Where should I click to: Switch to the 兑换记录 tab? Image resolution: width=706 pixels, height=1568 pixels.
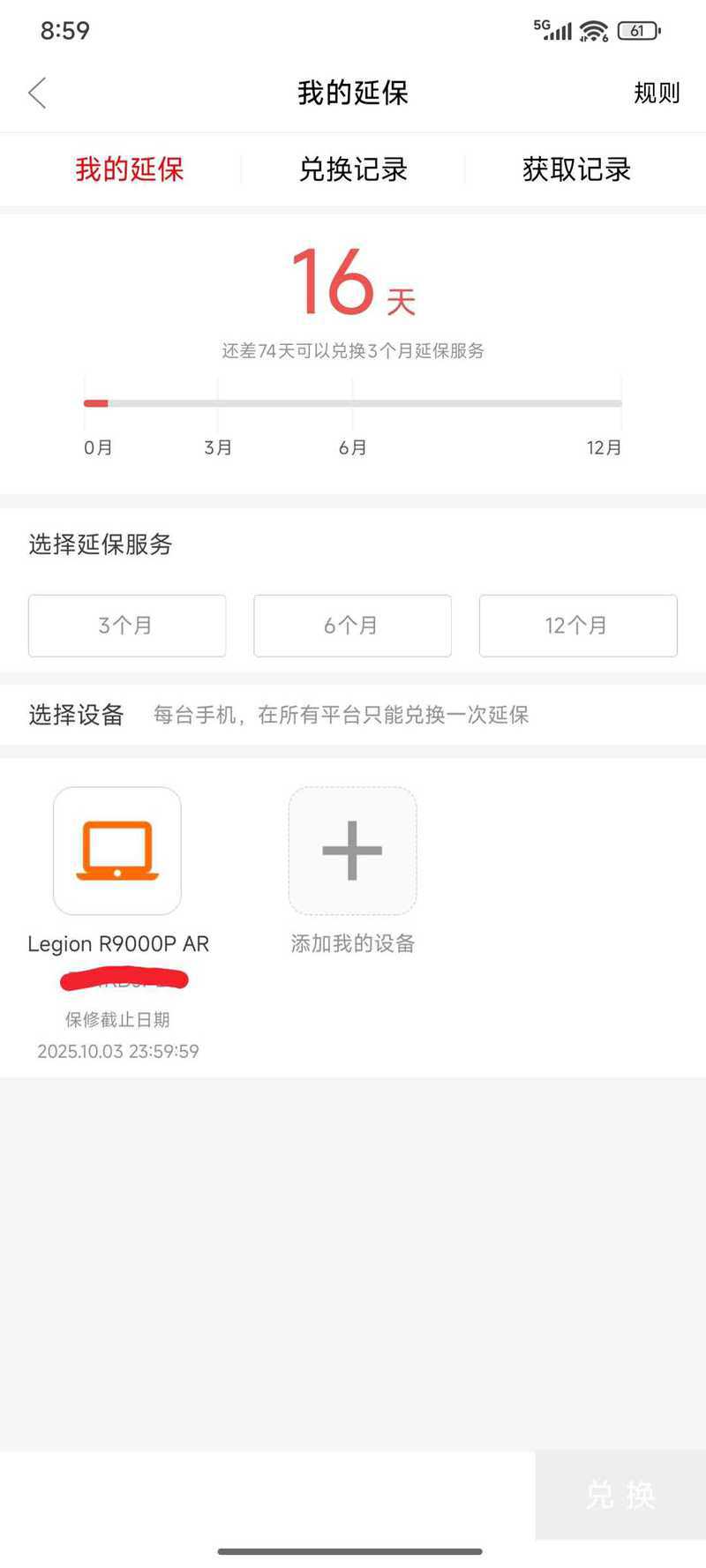tap(353, 169)
